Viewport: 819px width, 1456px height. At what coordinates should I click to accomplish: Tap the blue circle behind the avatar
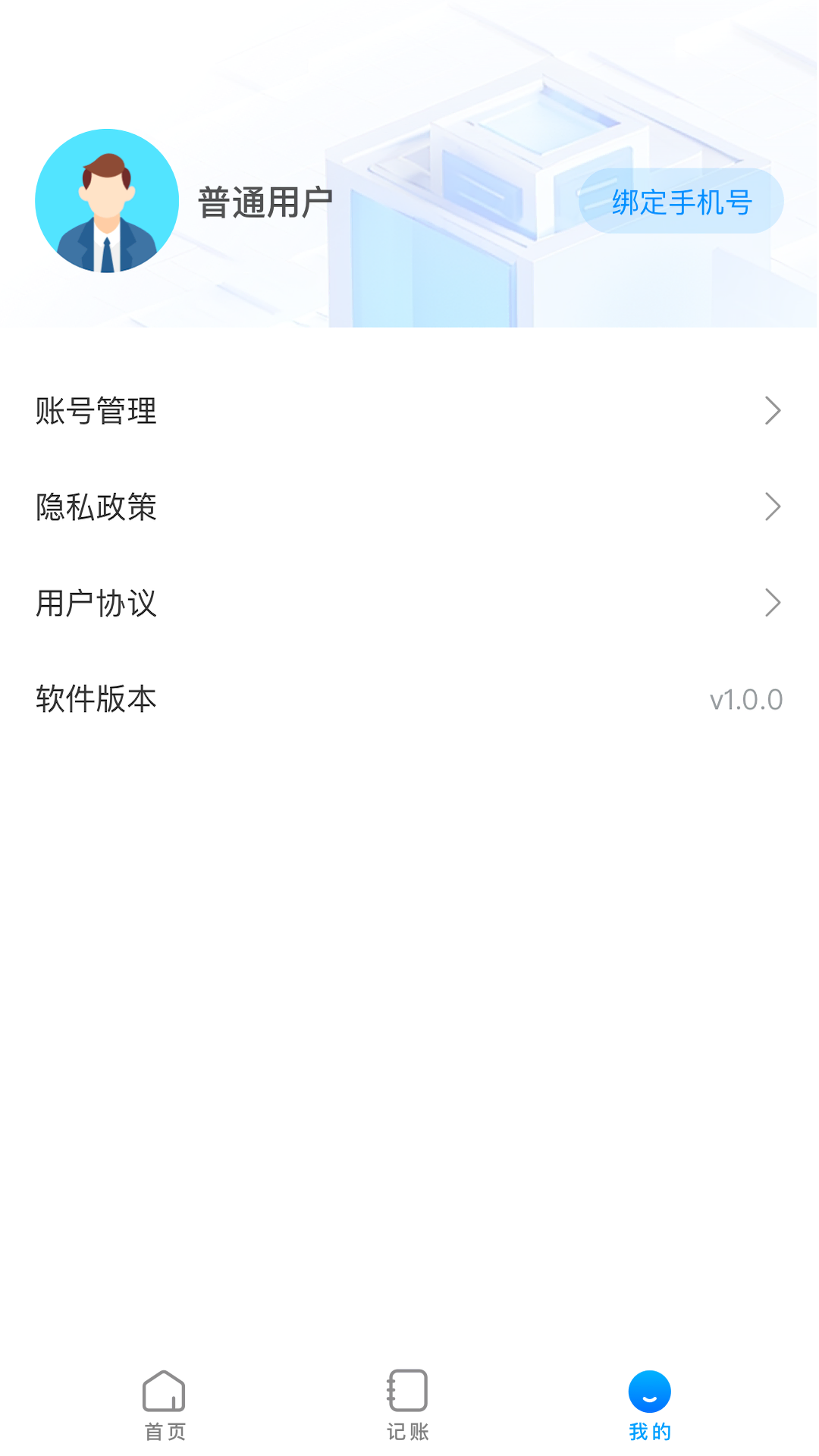pos(106,199)
